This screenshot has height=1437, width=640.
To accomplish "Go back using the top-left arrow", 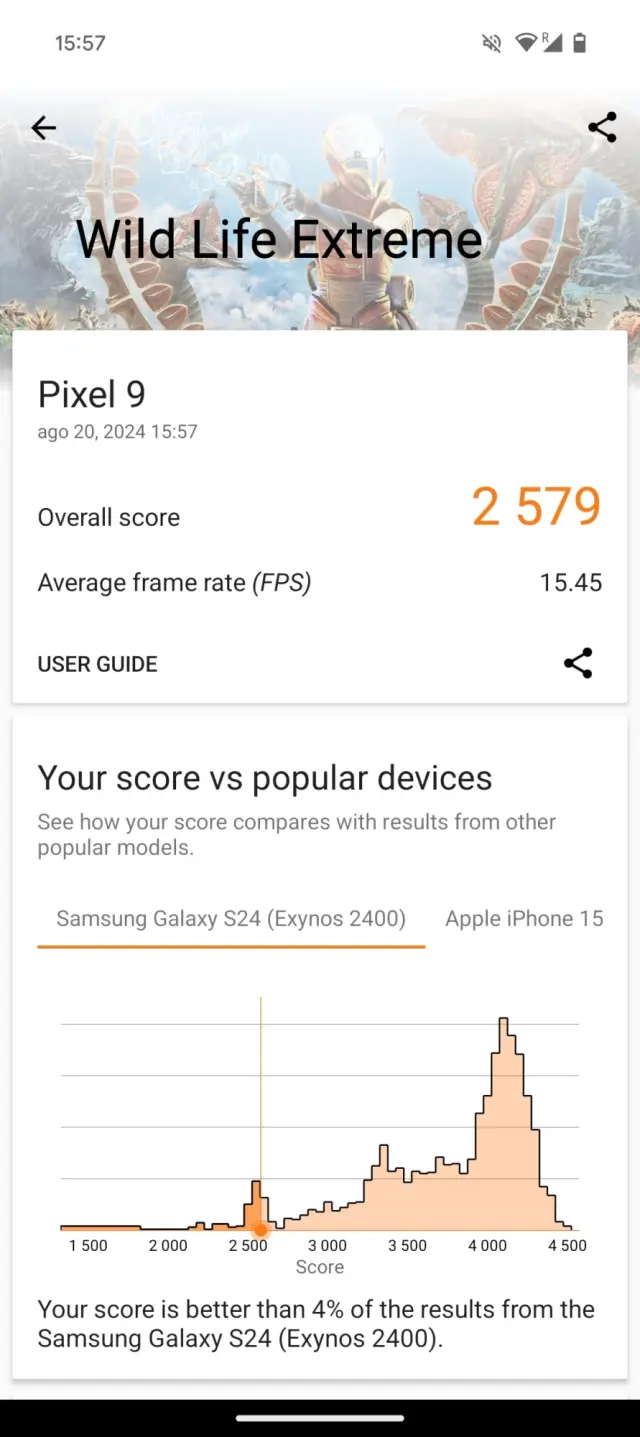I will [x=44, y=128].
